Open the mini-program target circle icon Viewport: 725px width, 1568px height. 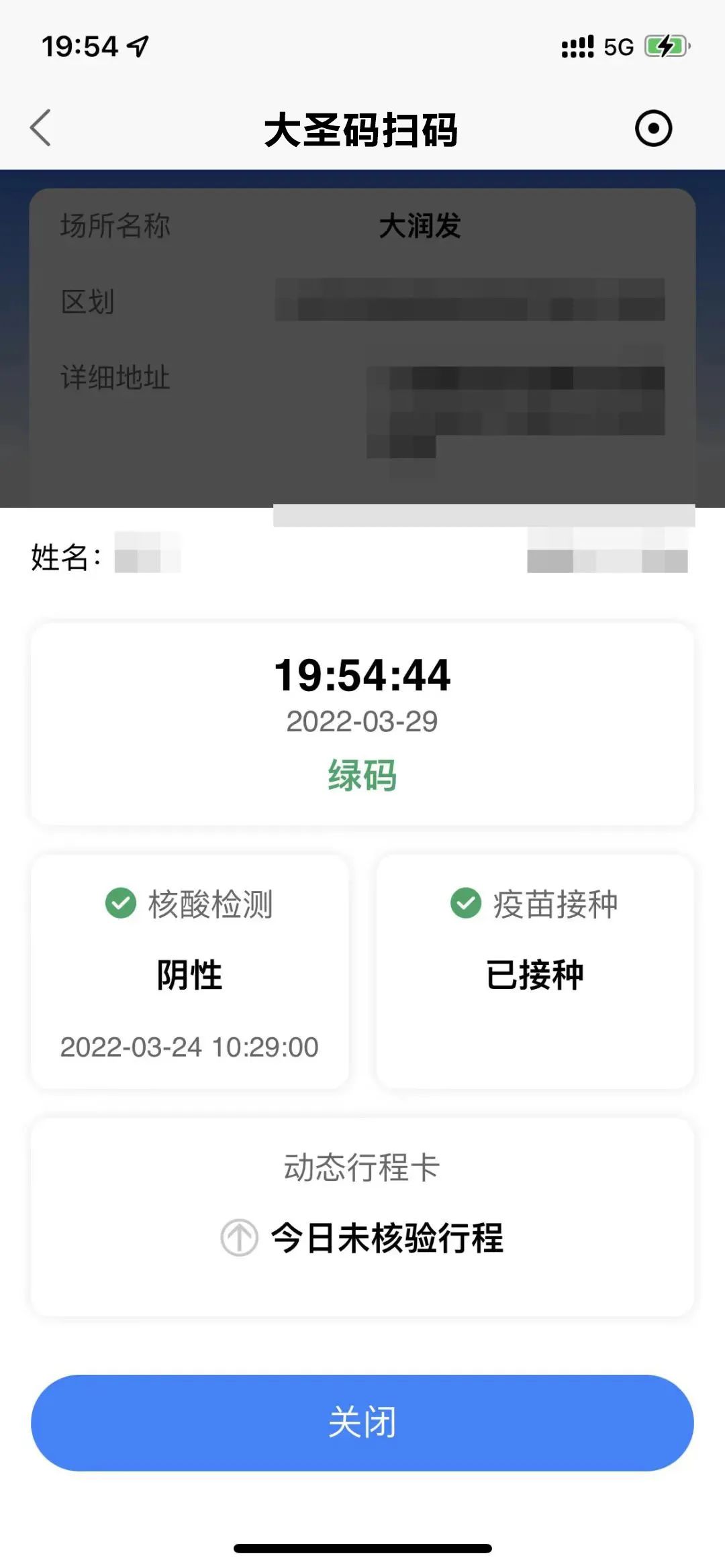tap(653, 128)
